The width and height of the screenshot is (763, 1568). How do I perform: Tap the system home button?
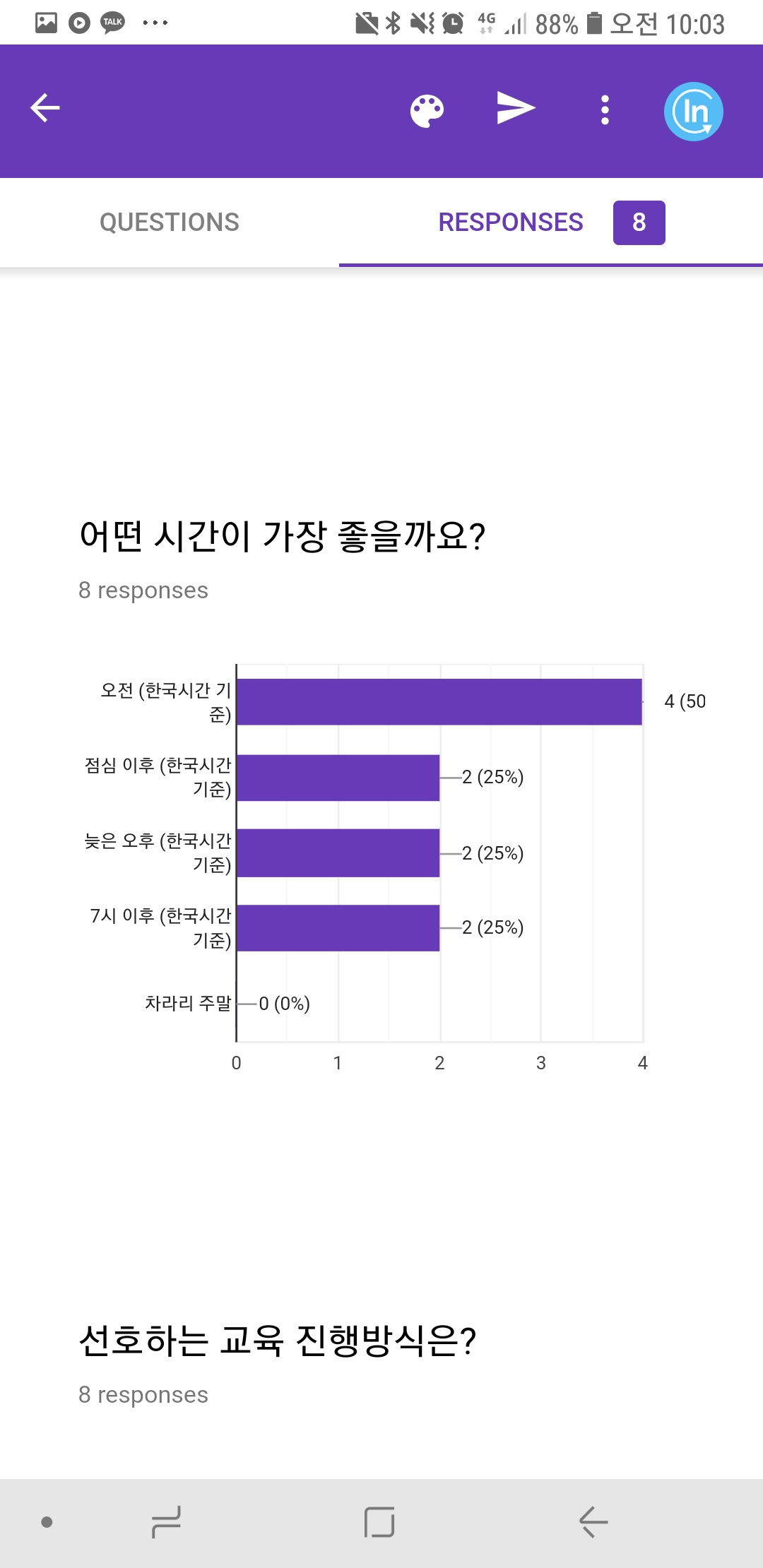(x=379, y=1522)
